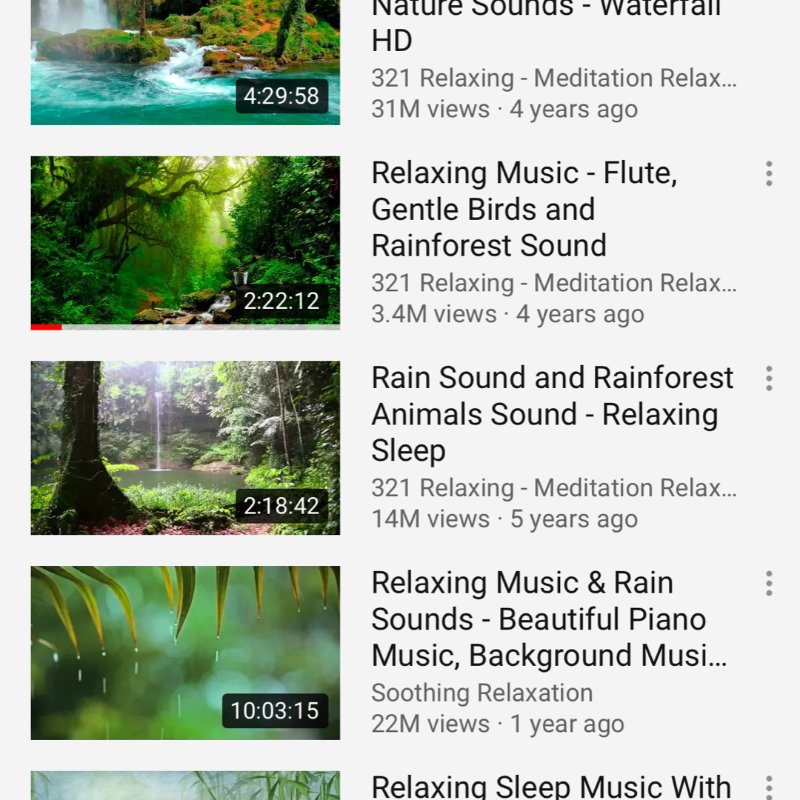This screenshot has height=800, width=800.
Task: Open options for Rain Sound and Rainforest Animals
Action: [x=768, y=379]
